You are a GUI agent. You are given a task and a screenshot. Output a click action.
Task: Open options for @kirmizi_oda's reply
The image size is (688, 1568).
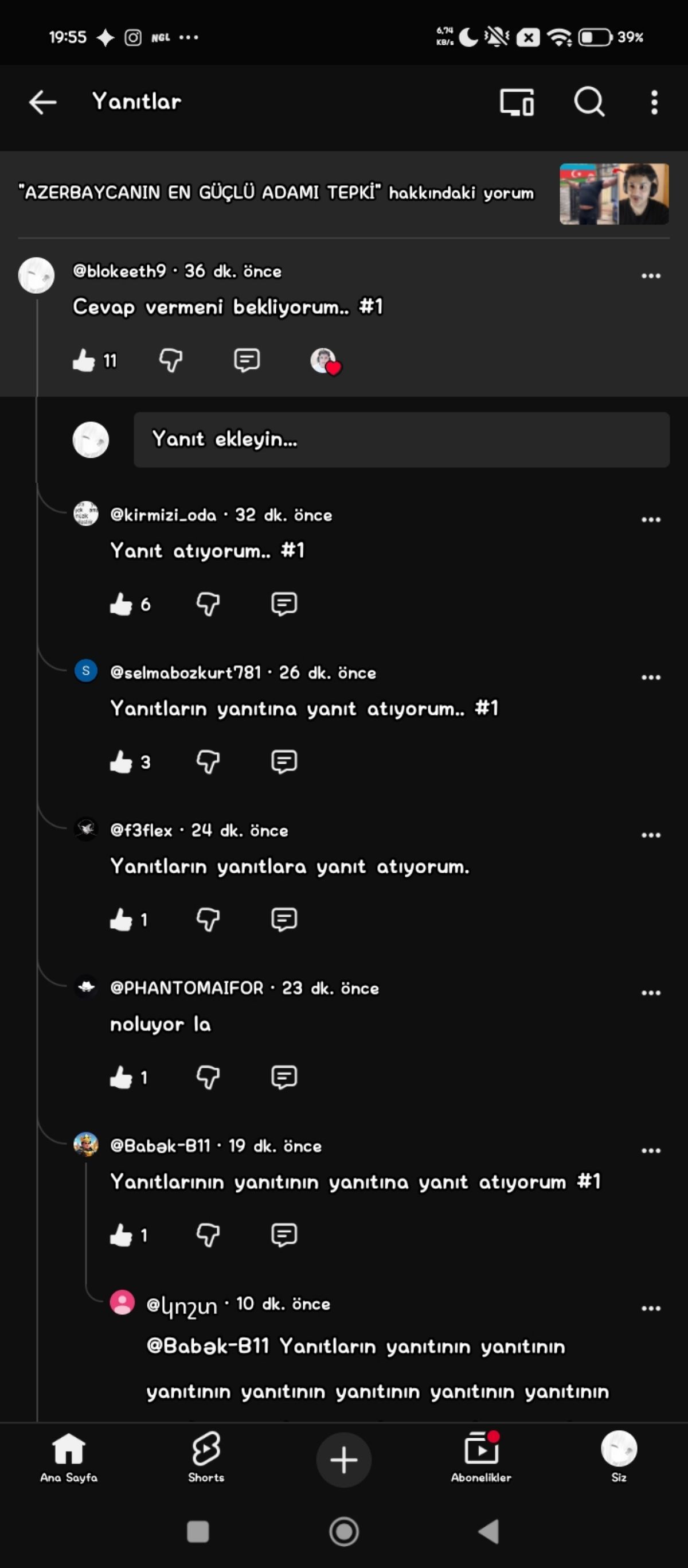651,519
